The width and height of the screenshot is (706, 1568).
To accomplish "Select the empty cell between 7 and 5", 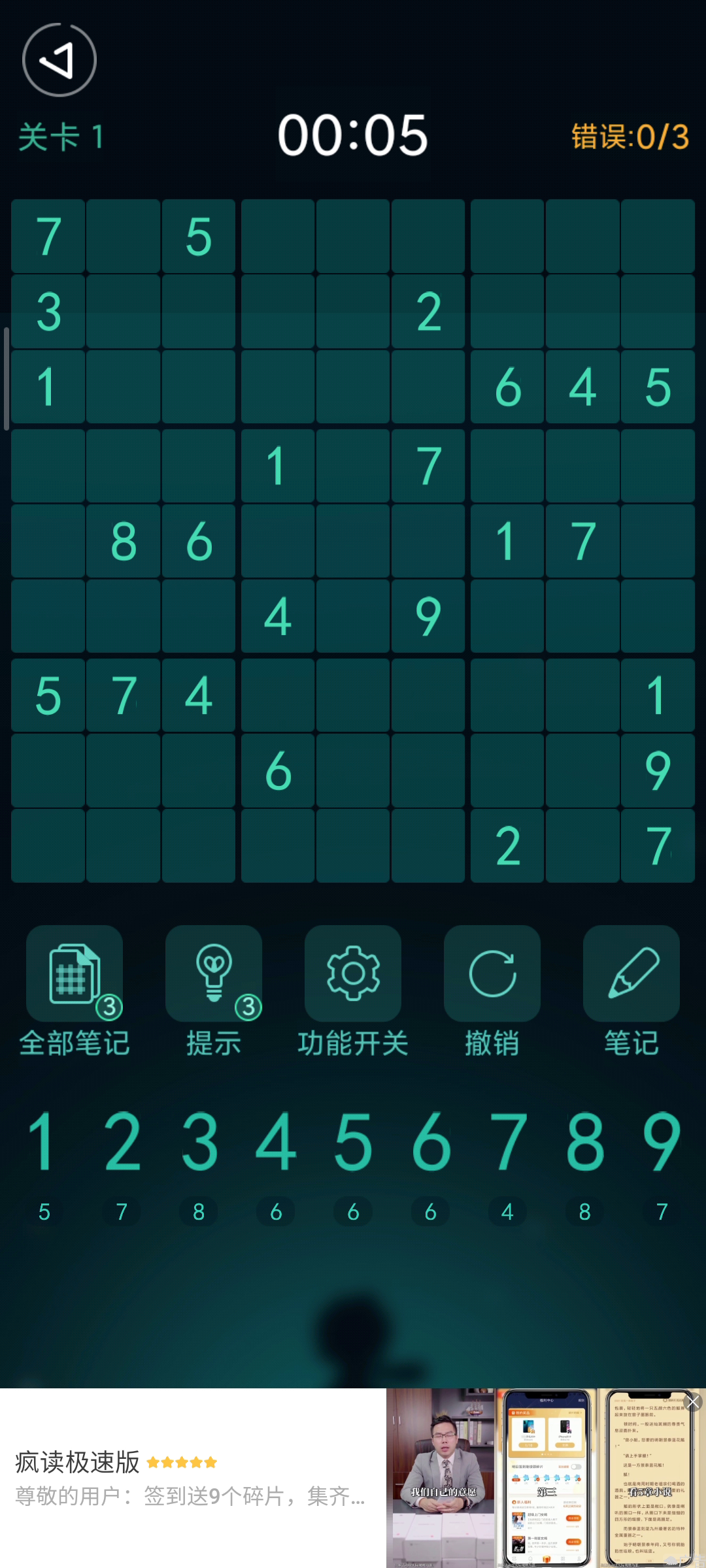I will pos(124,236).
